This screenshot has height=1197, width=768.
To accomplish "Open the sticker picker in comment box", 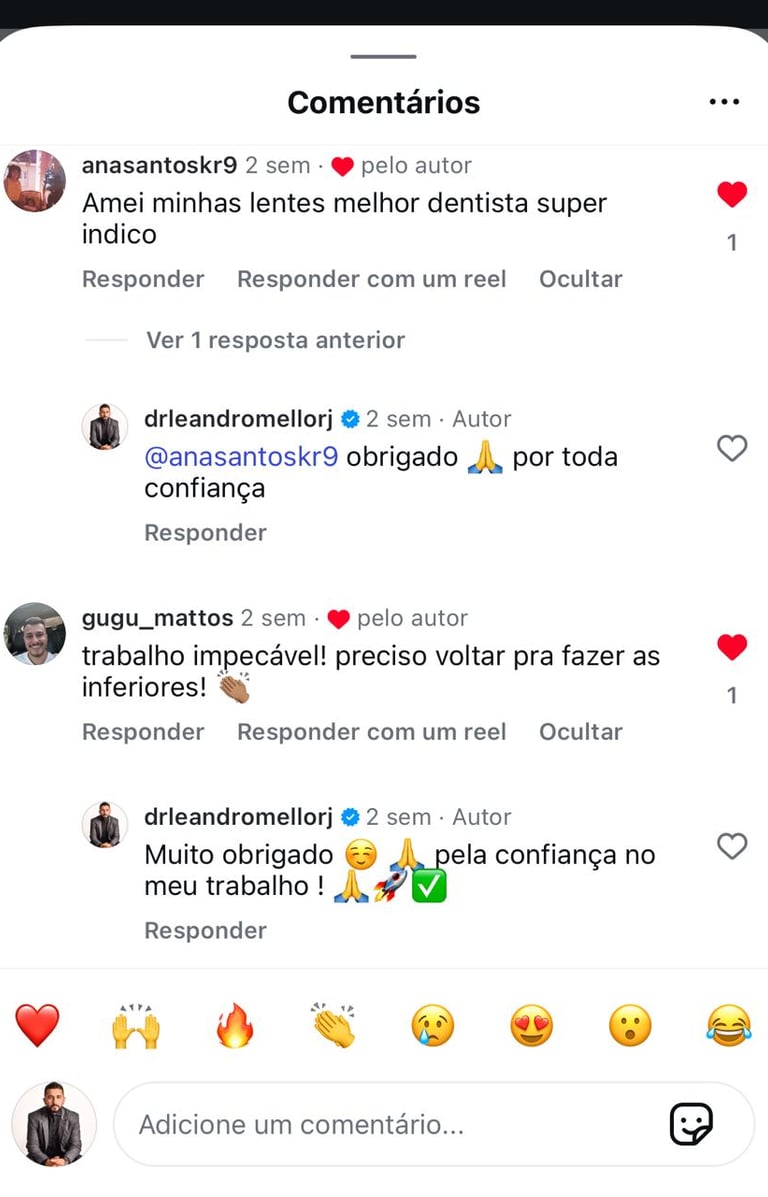I will [690, 1125].
